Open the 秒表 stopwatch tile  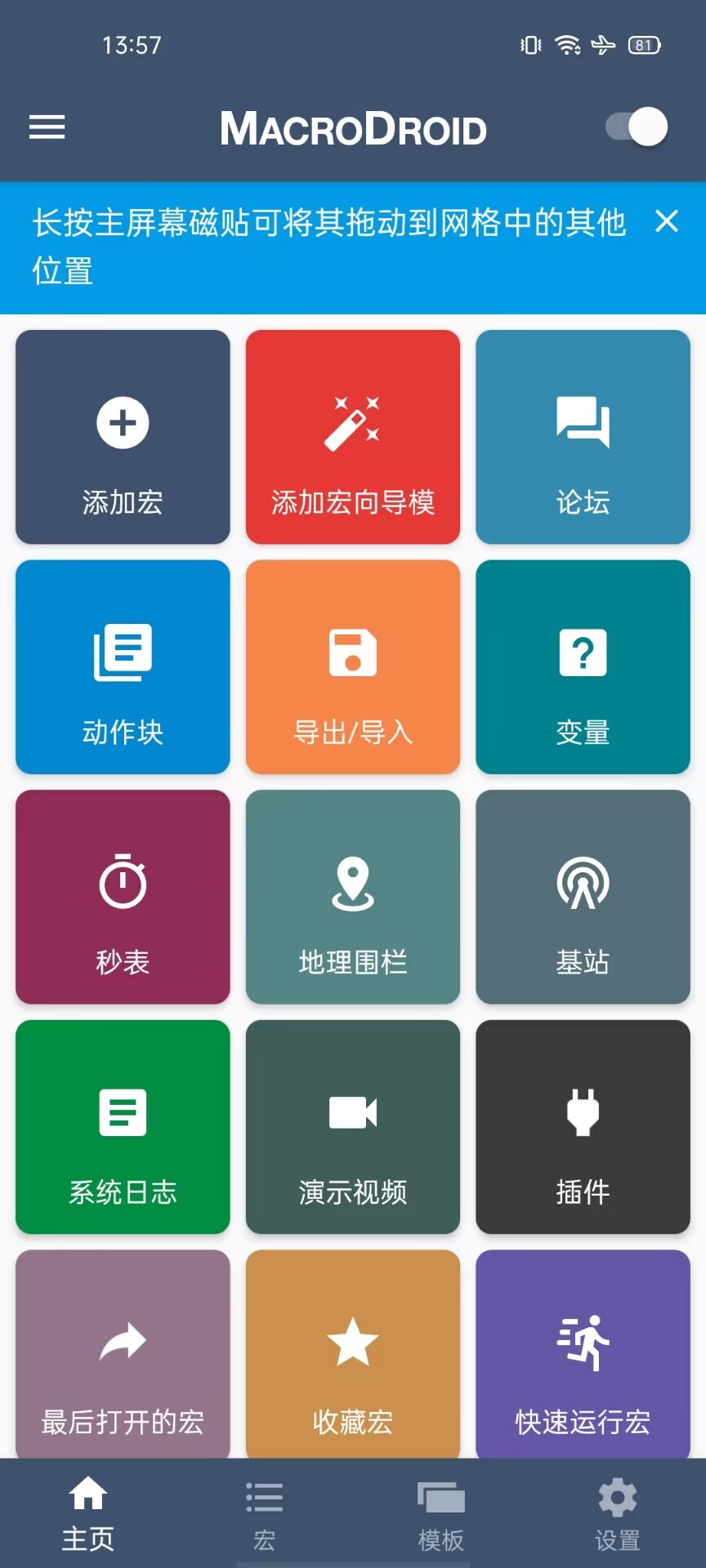123,897
